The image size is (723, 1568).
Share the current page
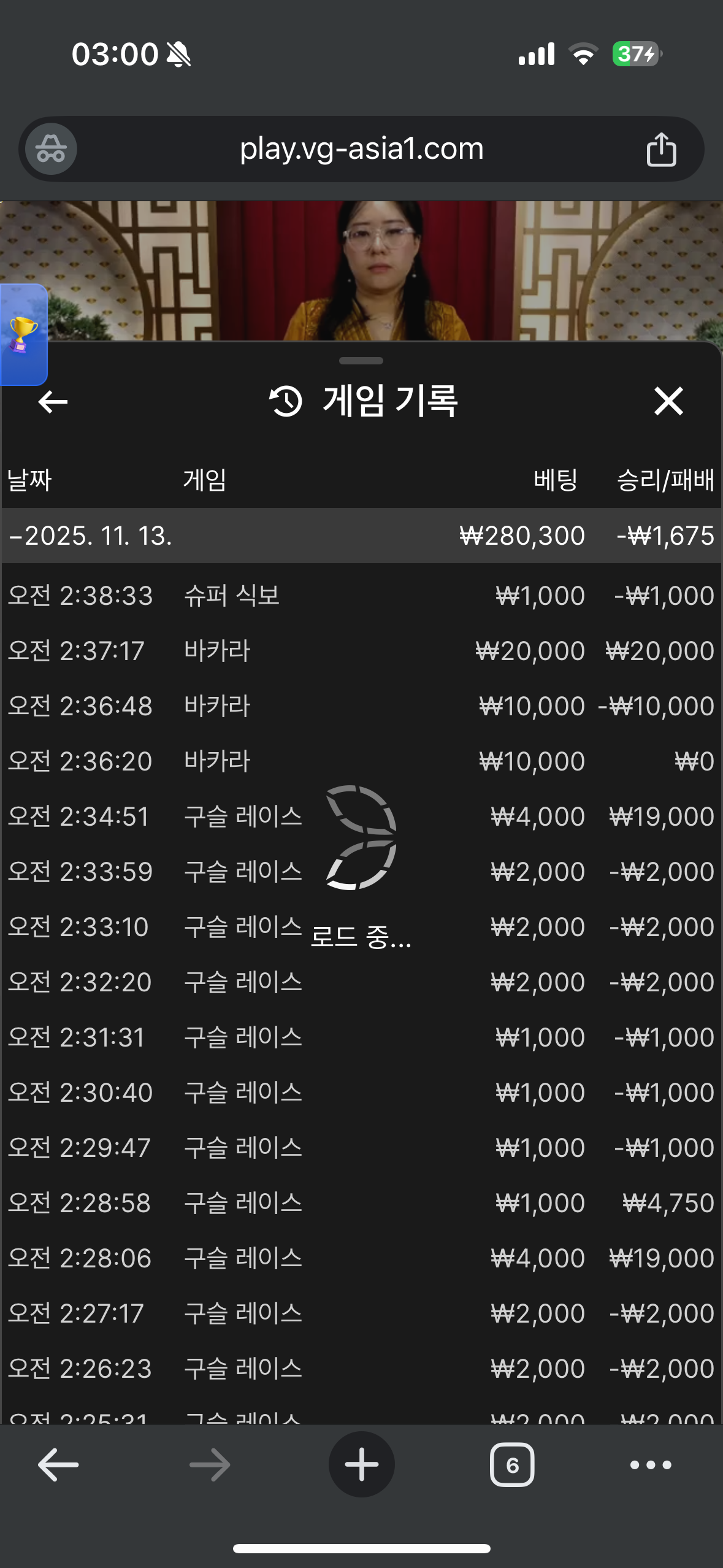point(661,149)
